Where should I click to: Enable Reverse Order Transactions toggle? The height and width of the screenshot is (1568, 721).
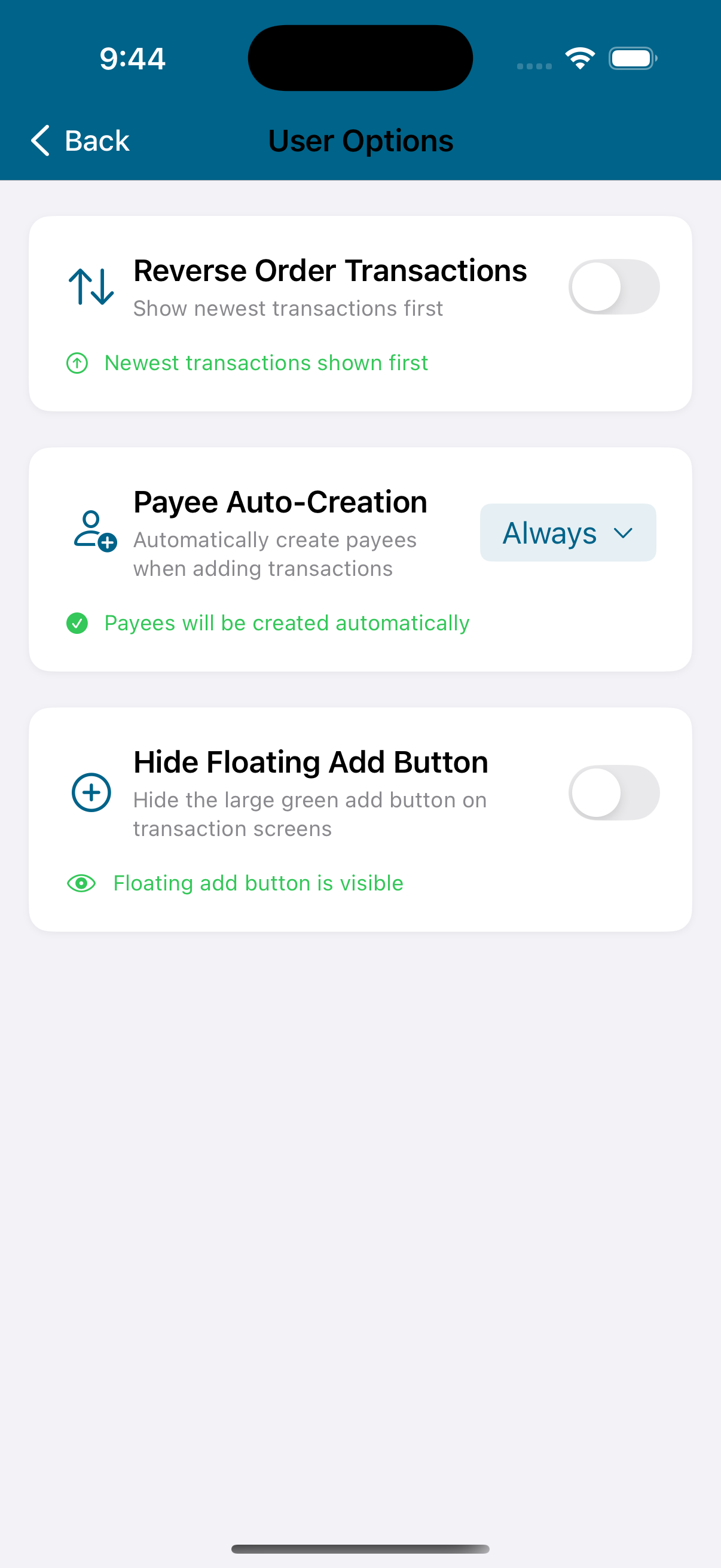tap(614, 286)
